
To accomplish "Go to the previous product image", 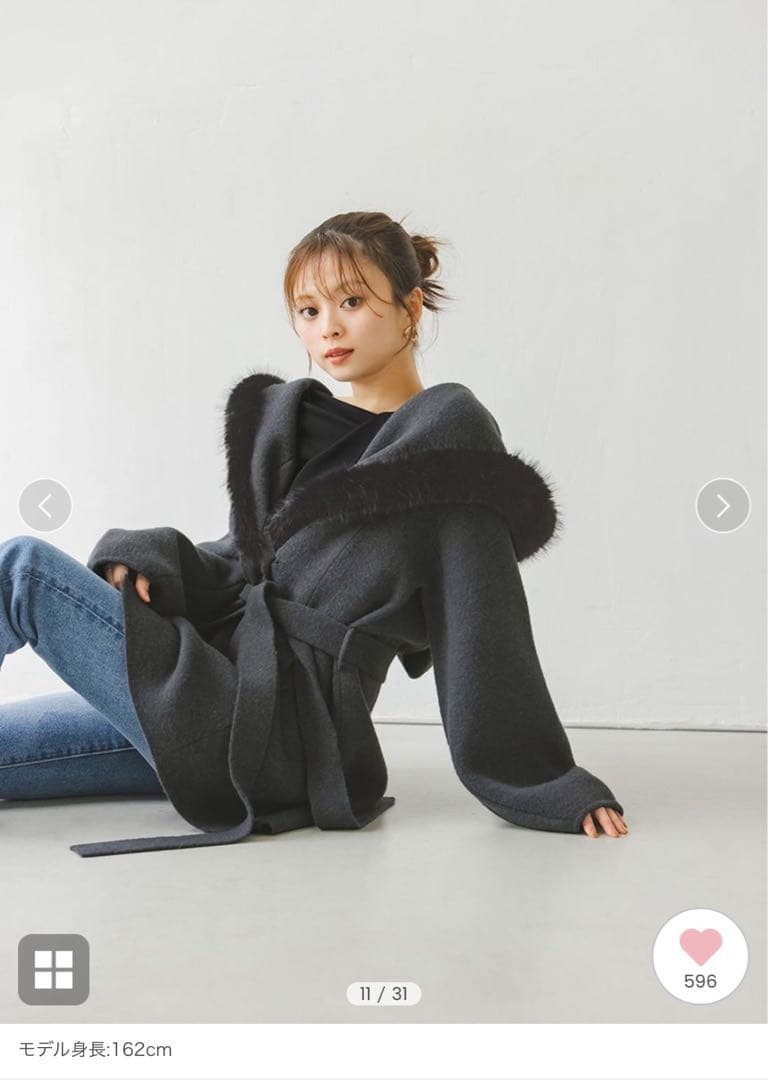I will 45,505.
